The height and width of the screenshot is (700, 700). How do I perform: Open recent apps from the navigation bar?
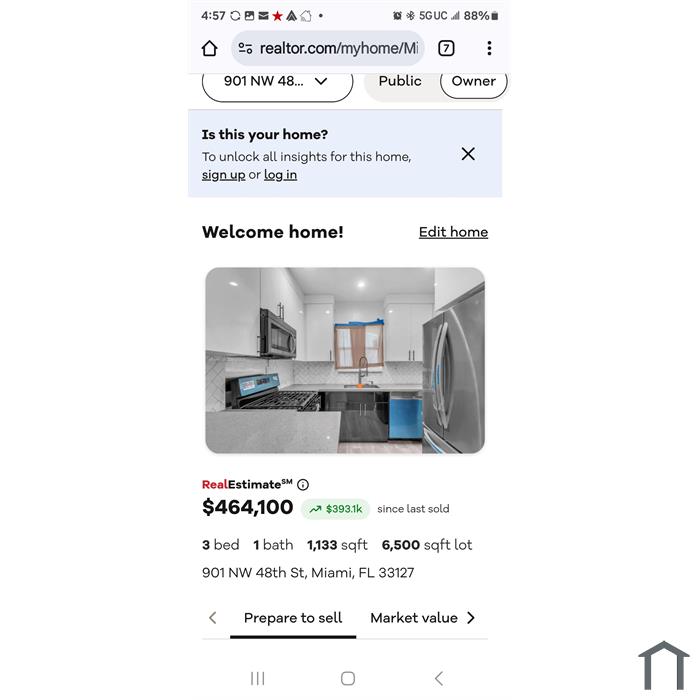click(257, 678)
